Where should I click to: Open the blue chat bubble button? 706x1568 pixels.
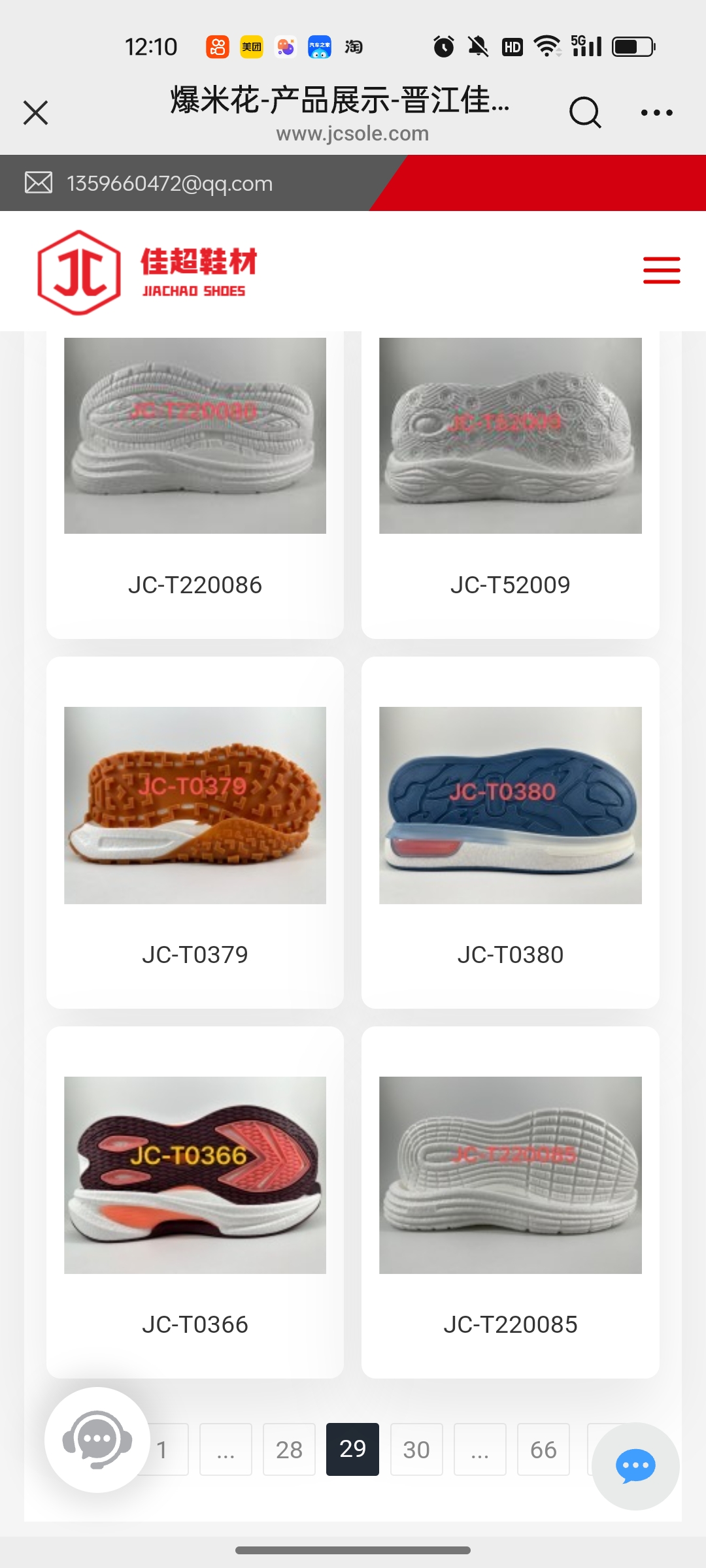tap(635, 1466)
